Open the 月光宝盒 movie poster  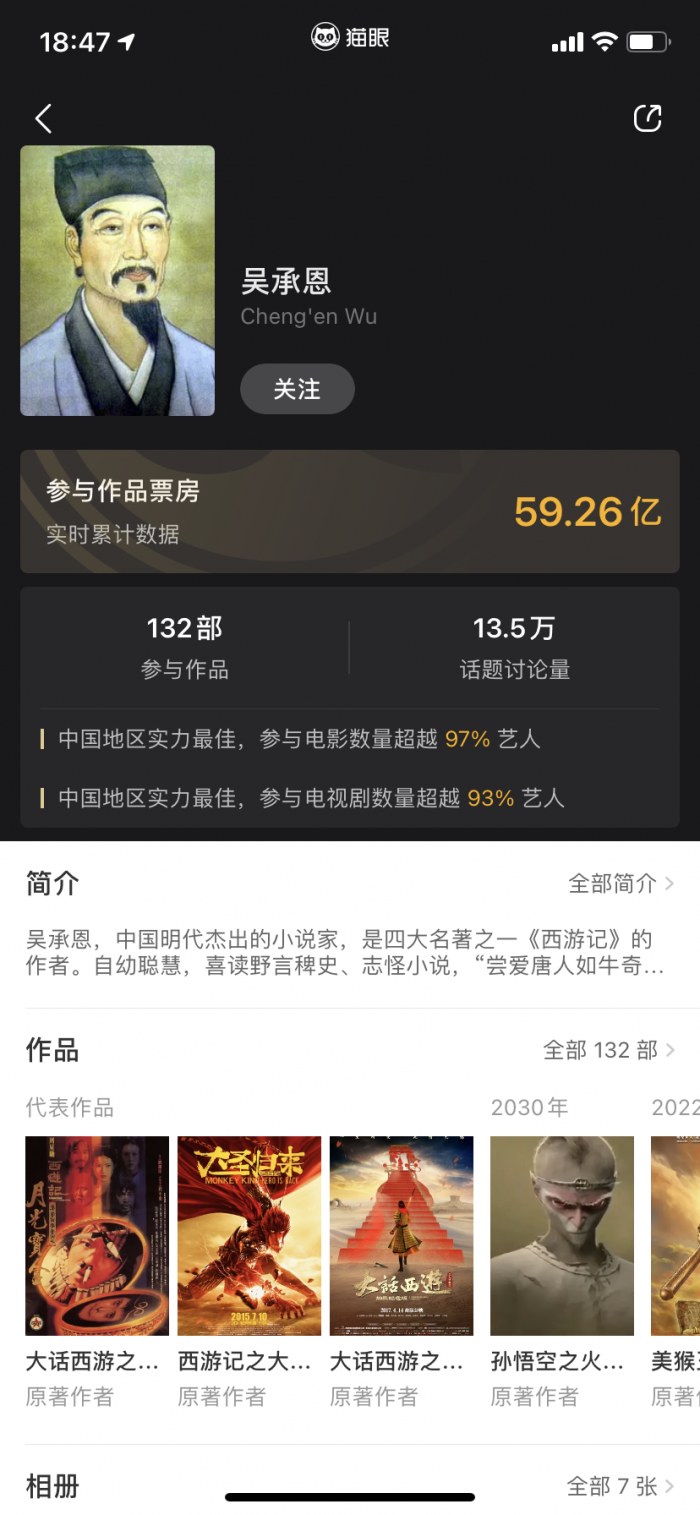point(97,1235)
